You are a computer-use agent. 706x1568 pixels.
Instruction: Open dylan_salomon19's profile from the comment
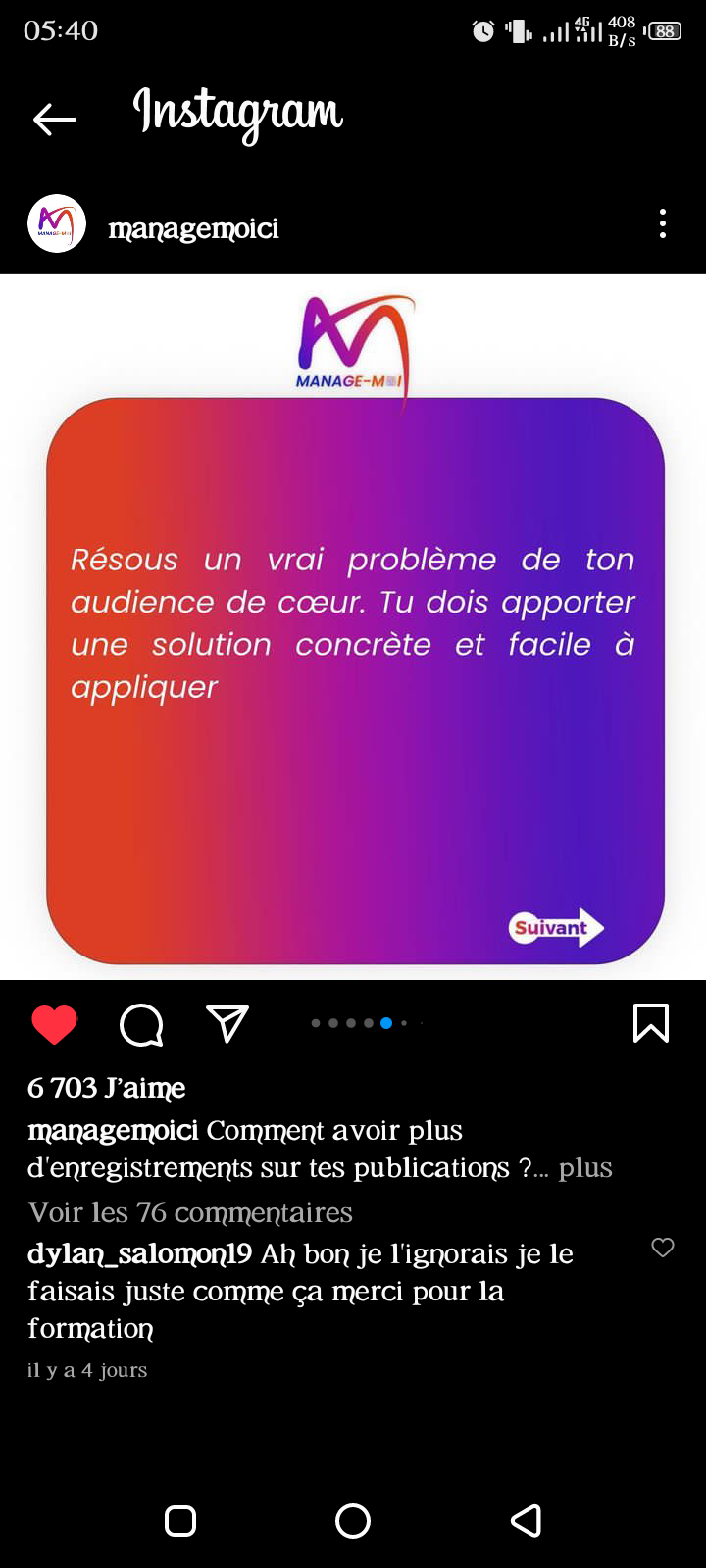point(139,1254)
